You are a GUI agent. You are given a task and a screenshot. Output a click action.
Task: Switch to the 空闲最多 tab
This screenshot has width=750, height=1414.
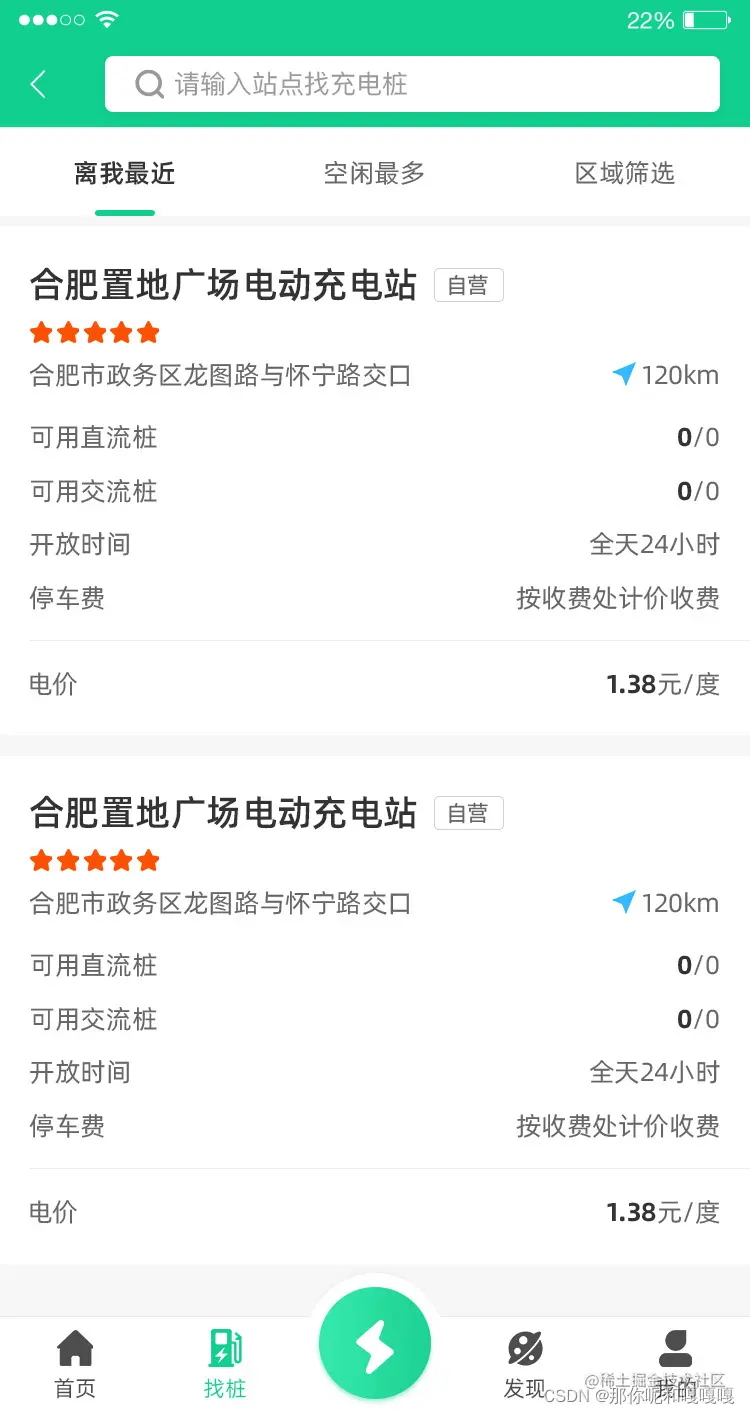coord(375,174)
